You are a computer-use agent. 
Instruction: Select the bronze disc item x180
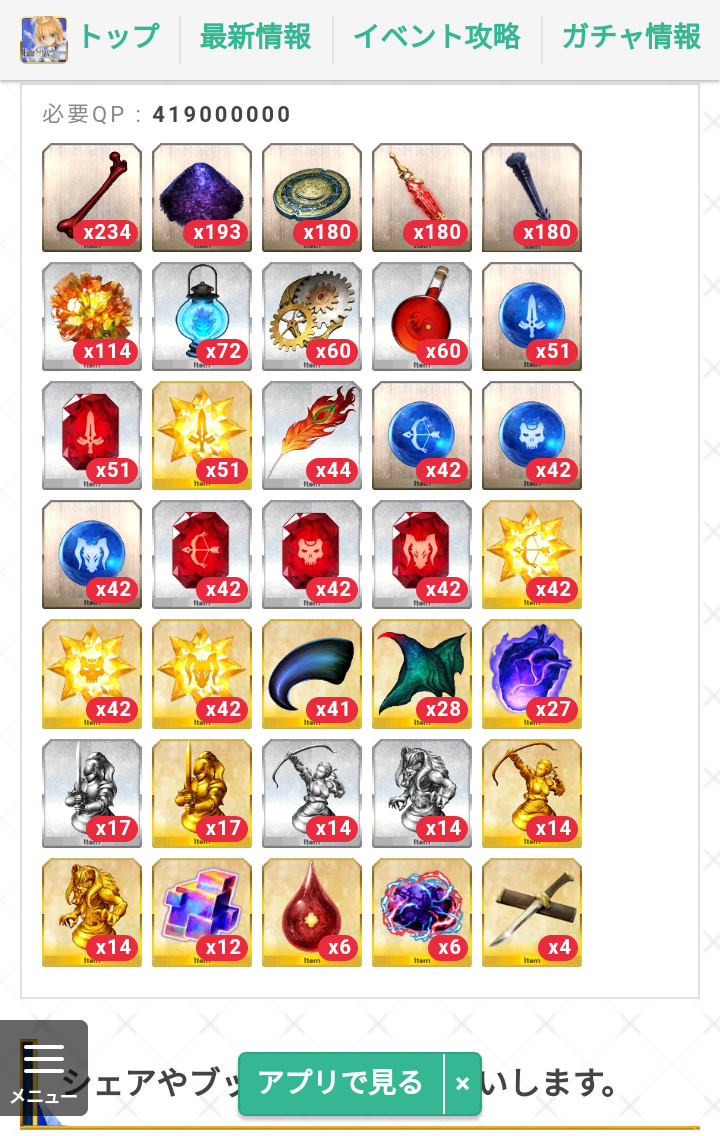(312, 197)
